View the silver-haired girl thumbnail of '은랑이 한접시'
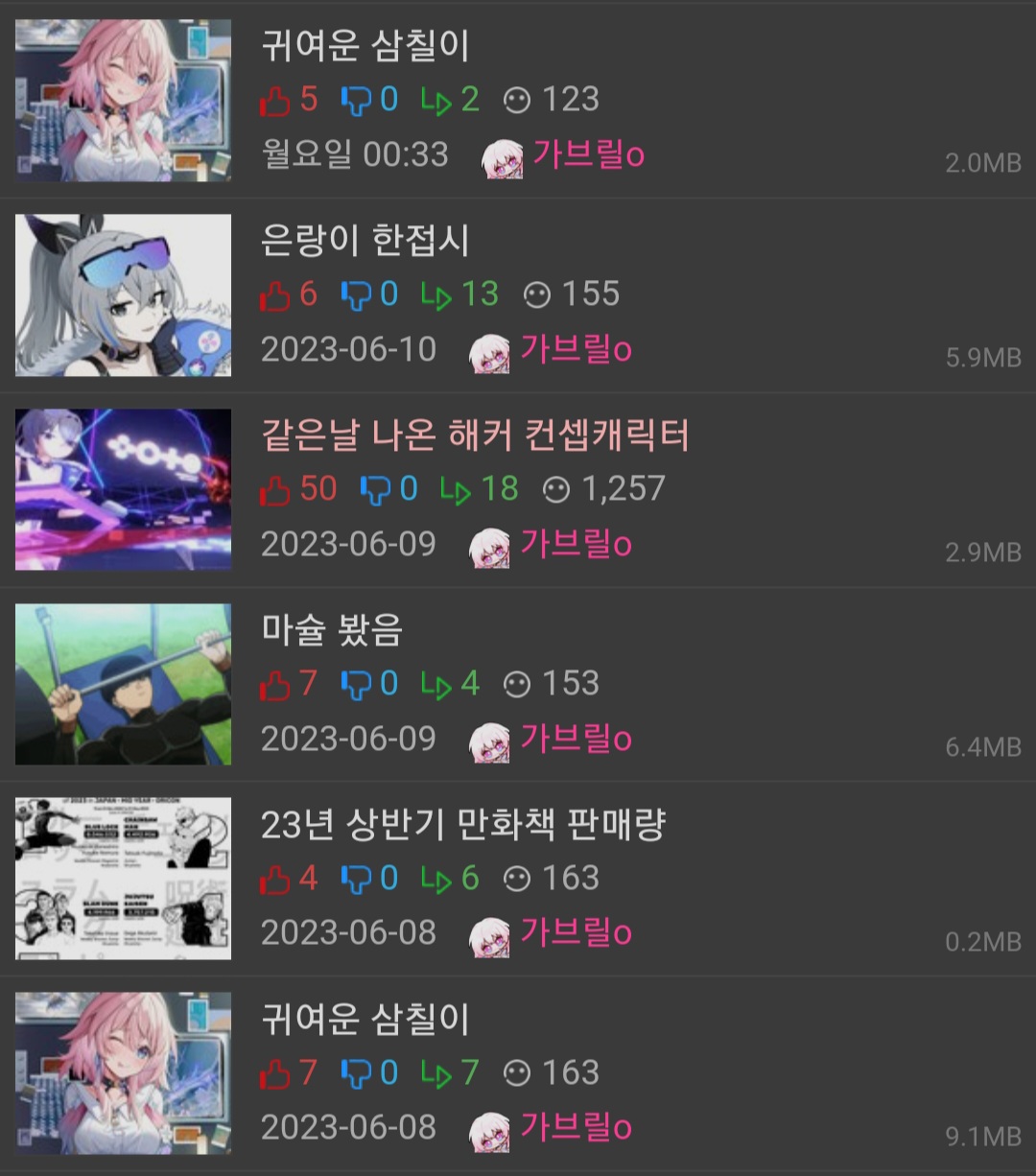Image resolution: width=1036 pixels, height=1176 pixels. tap(123, 295)
